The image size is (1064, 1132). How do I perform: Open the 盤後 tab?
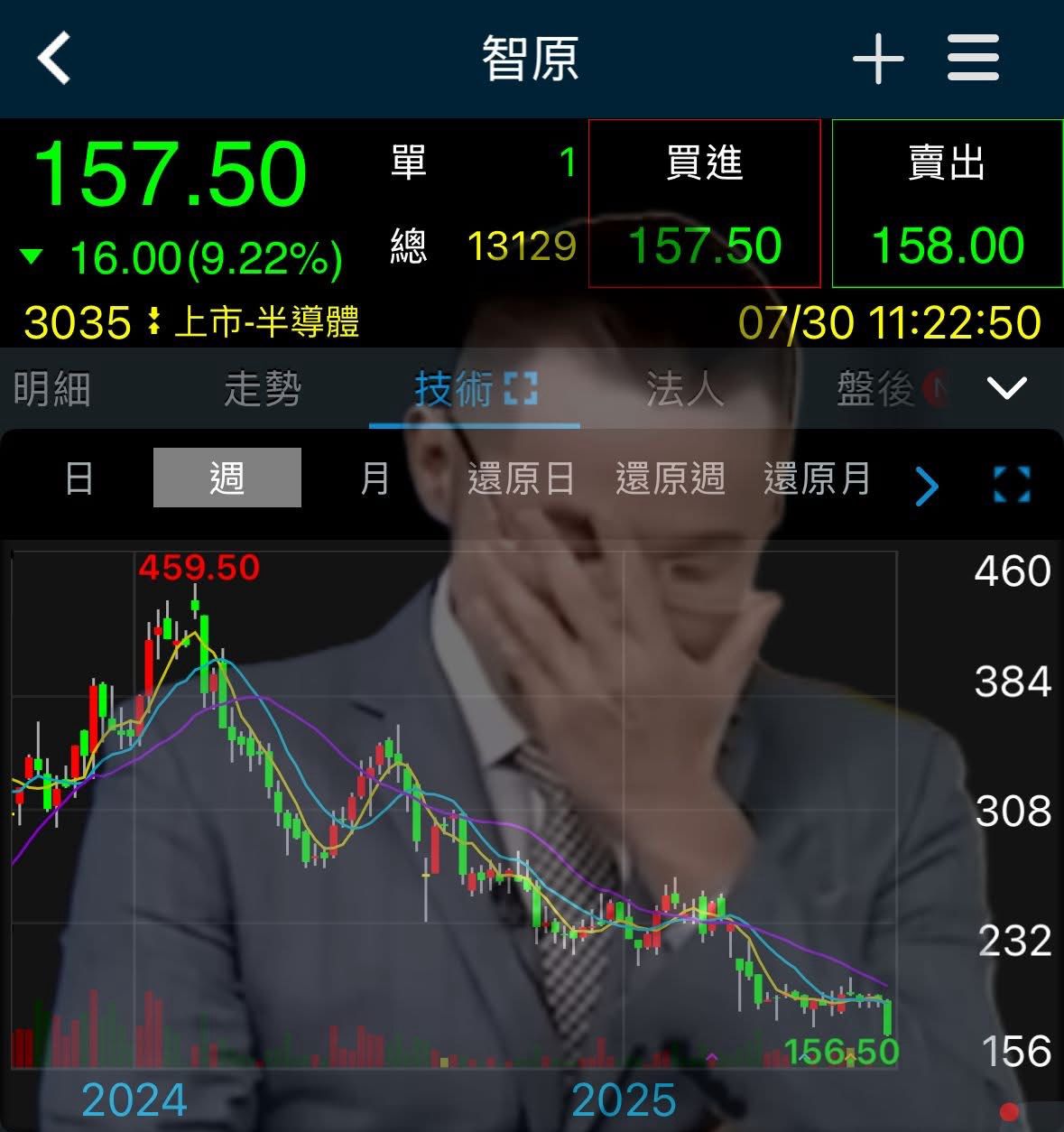[875, 390]
